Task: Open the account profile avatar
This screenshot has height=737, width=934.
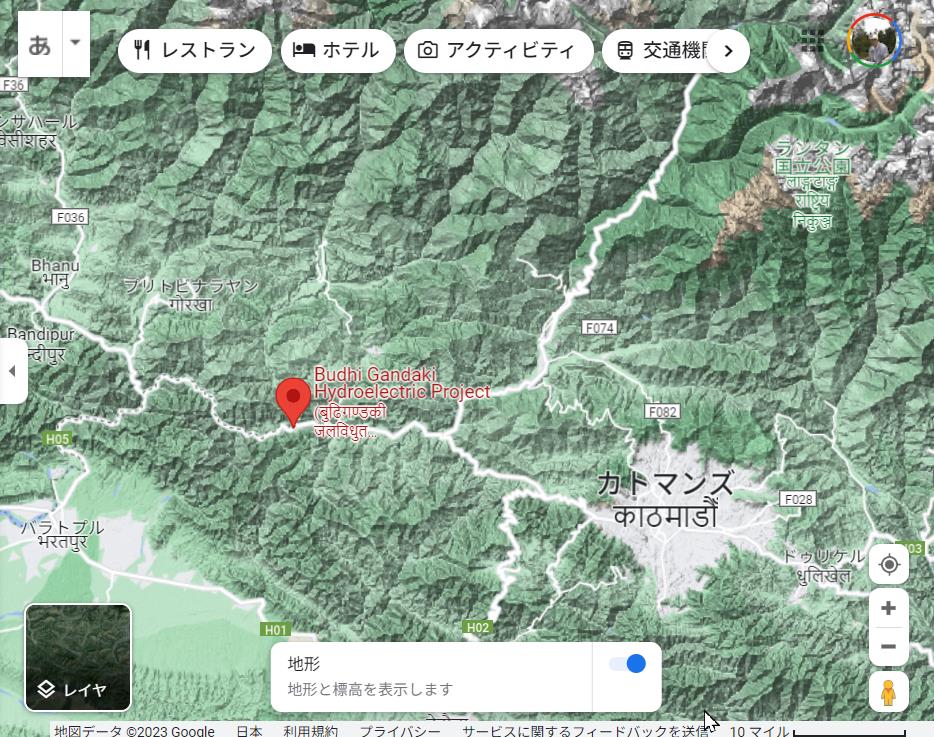Action: 874,41
